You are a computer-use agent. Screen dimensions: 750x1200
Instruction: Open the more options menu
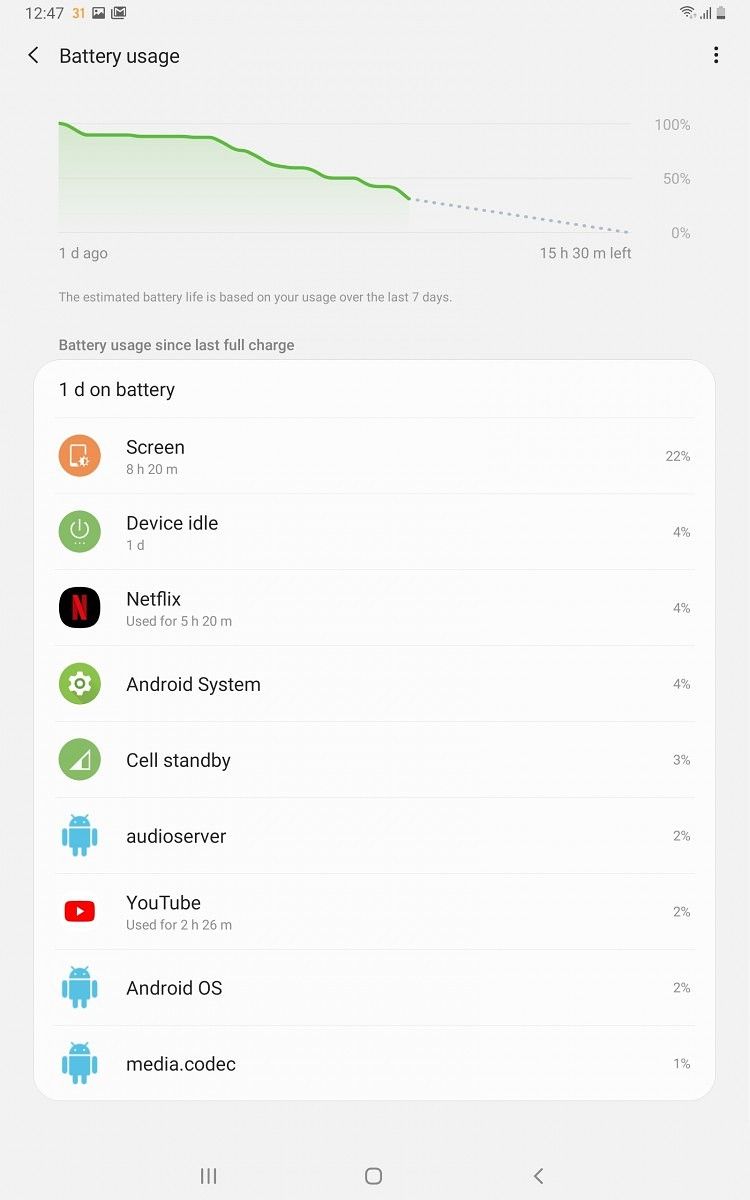tap(716, 56)
